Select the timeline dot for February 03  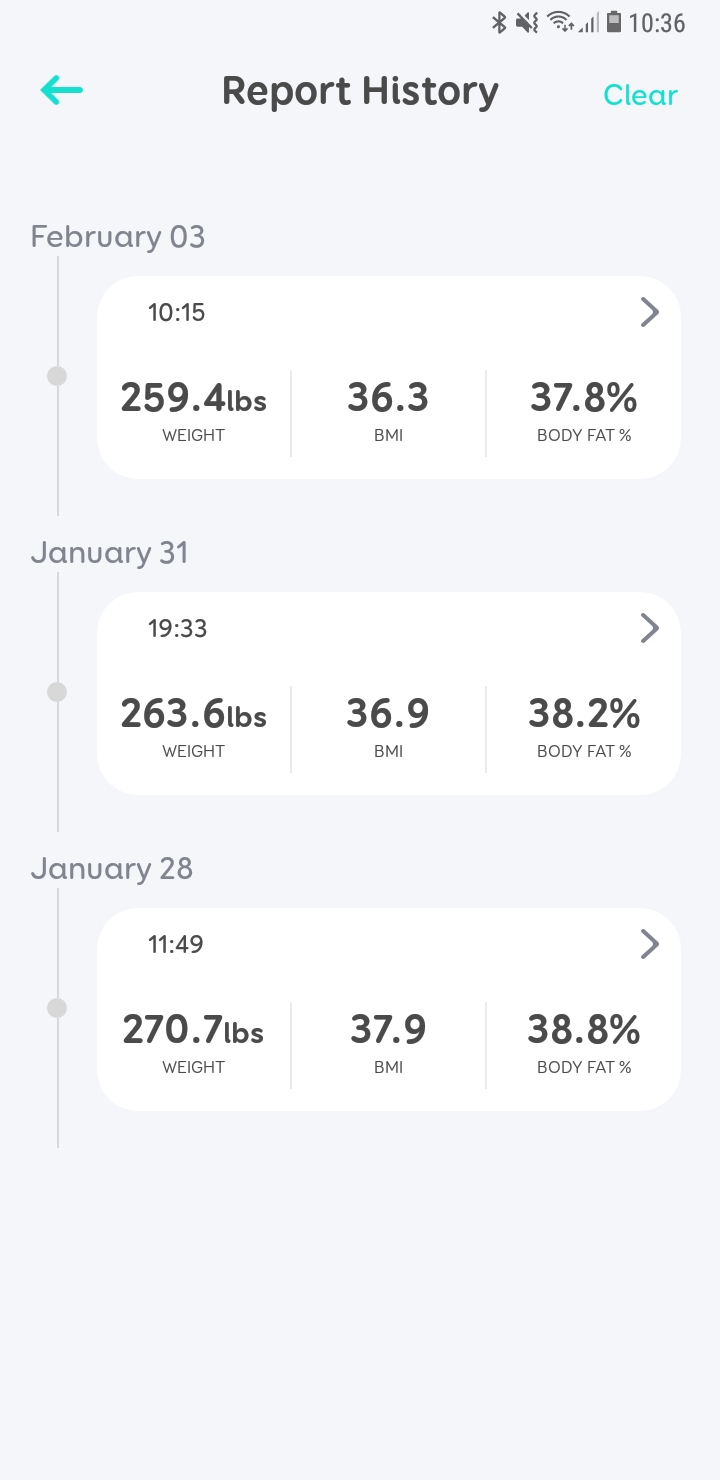coord(57,376)
